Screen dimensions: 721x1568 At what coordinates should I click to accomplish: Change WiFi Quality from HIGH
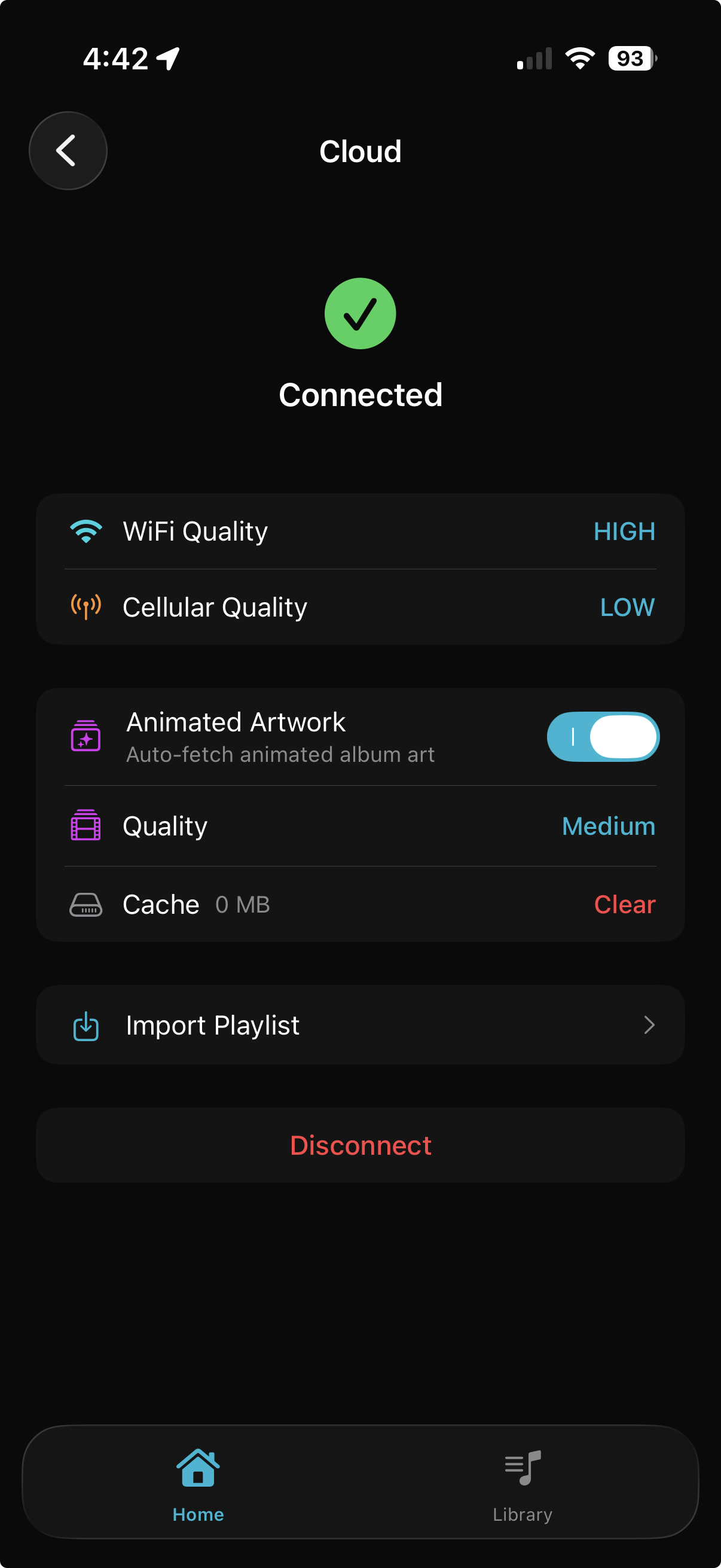click(x=624, y=532)
